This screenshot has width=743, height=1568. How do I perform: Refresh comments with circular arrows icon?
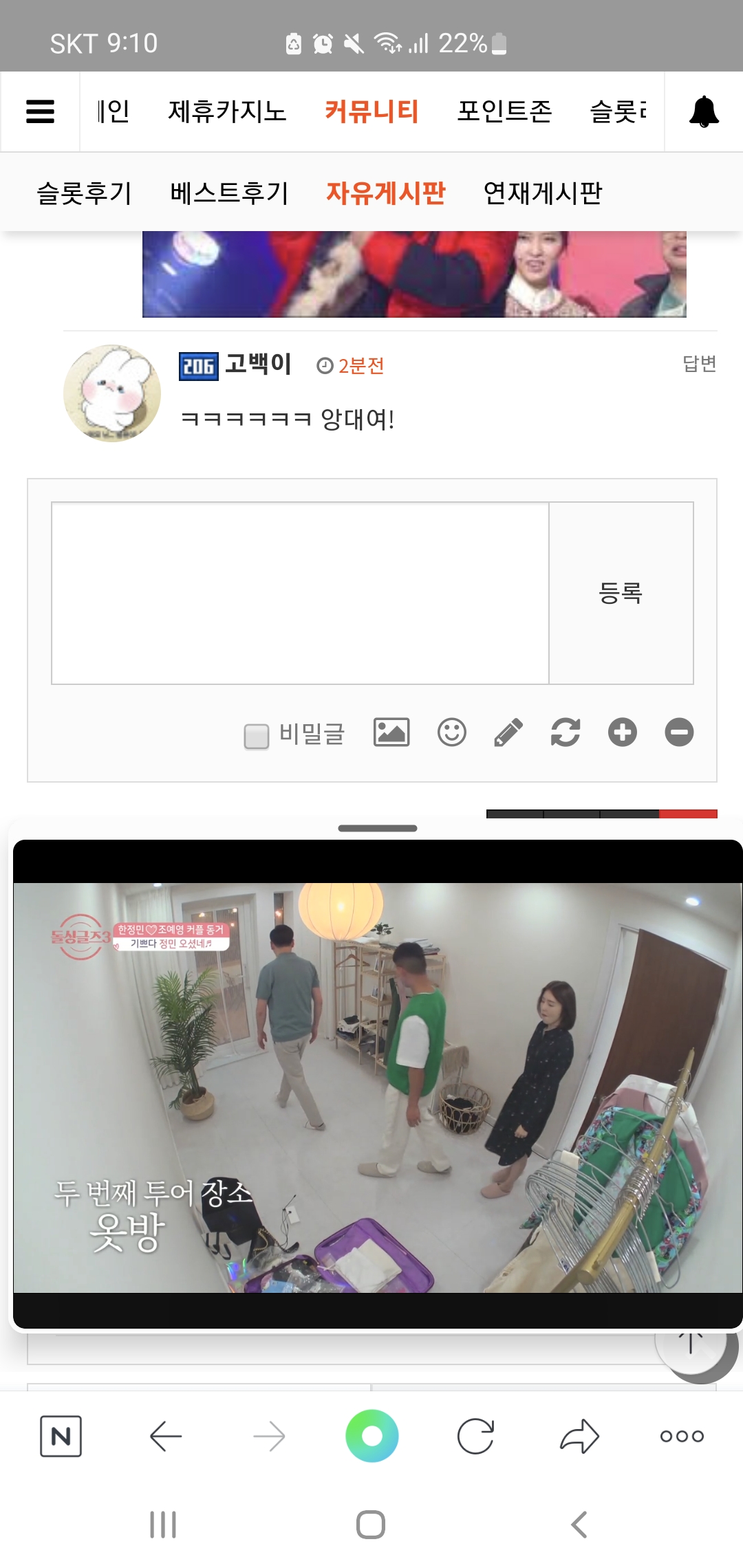(566, 732)
